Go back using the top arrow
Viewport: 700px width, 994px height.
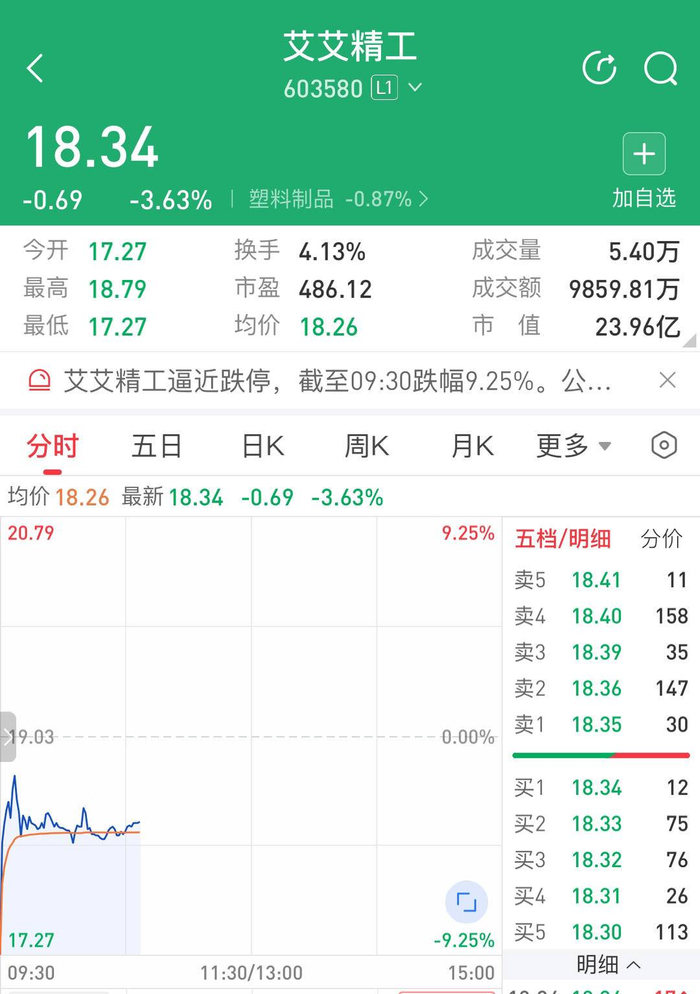coord(36,69)
